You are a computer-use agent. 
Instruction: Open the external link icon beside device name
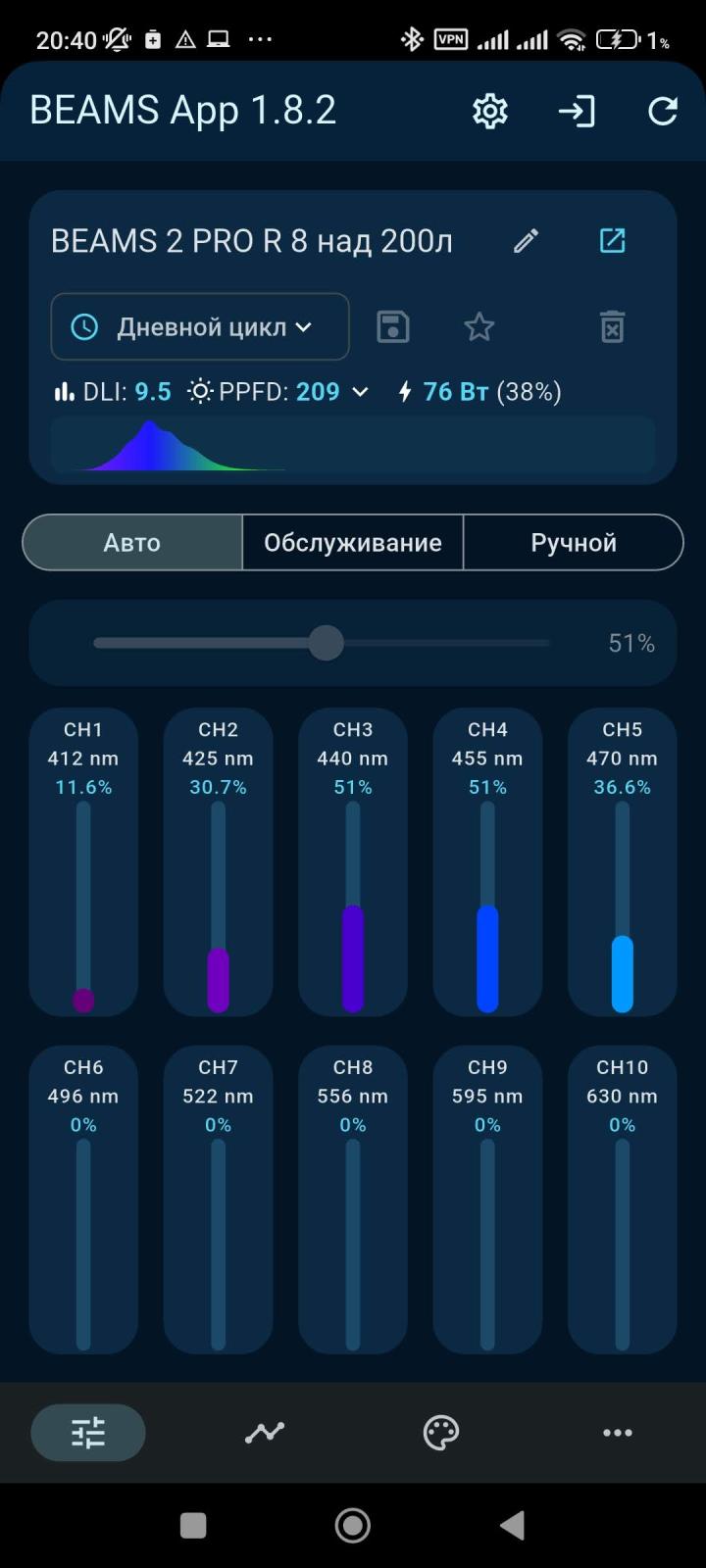point(613,241)
